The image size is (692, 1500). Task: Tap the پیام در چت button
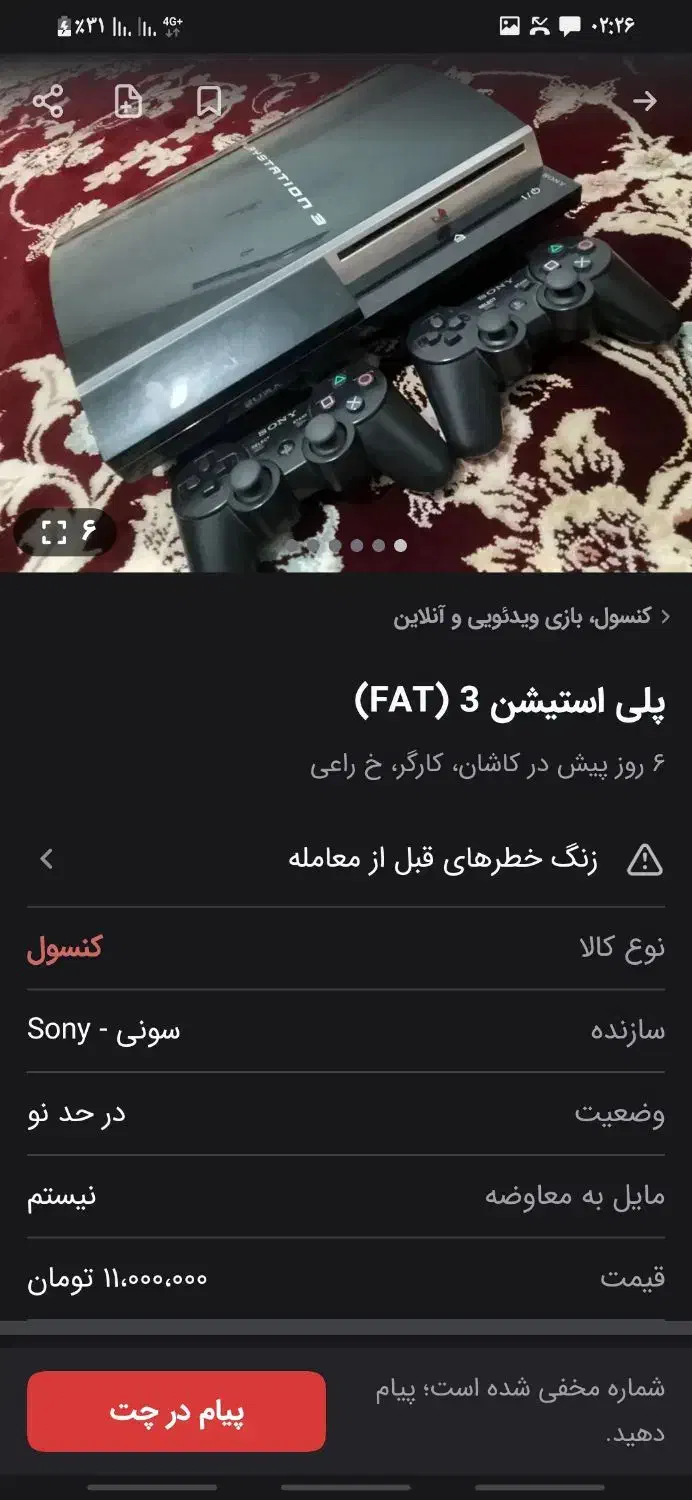pos(176,1411)
